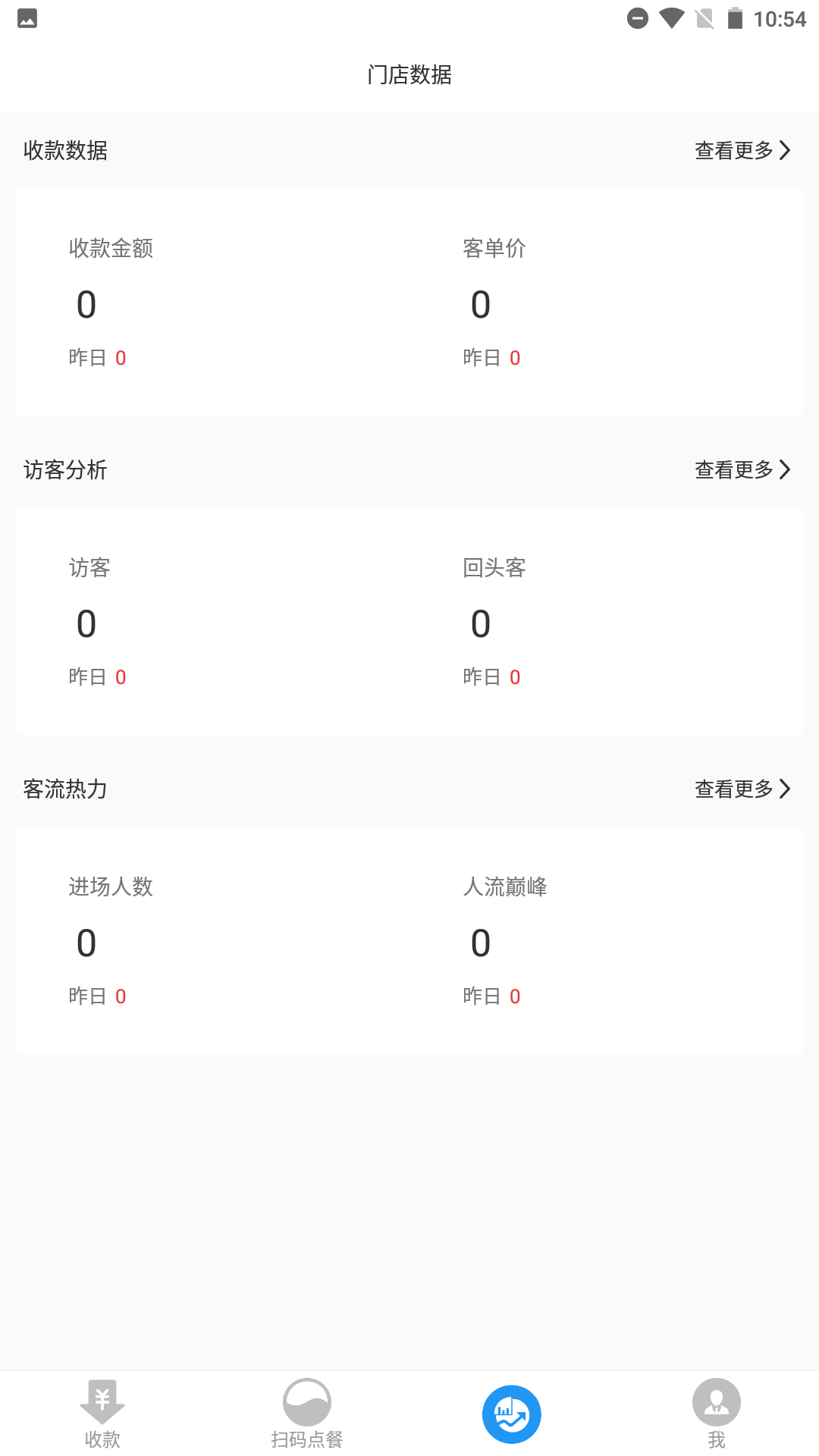Tap the 人流巅峰 value of 0
The height and width of the screenshot is (1456, 819).
click(479, 943)
